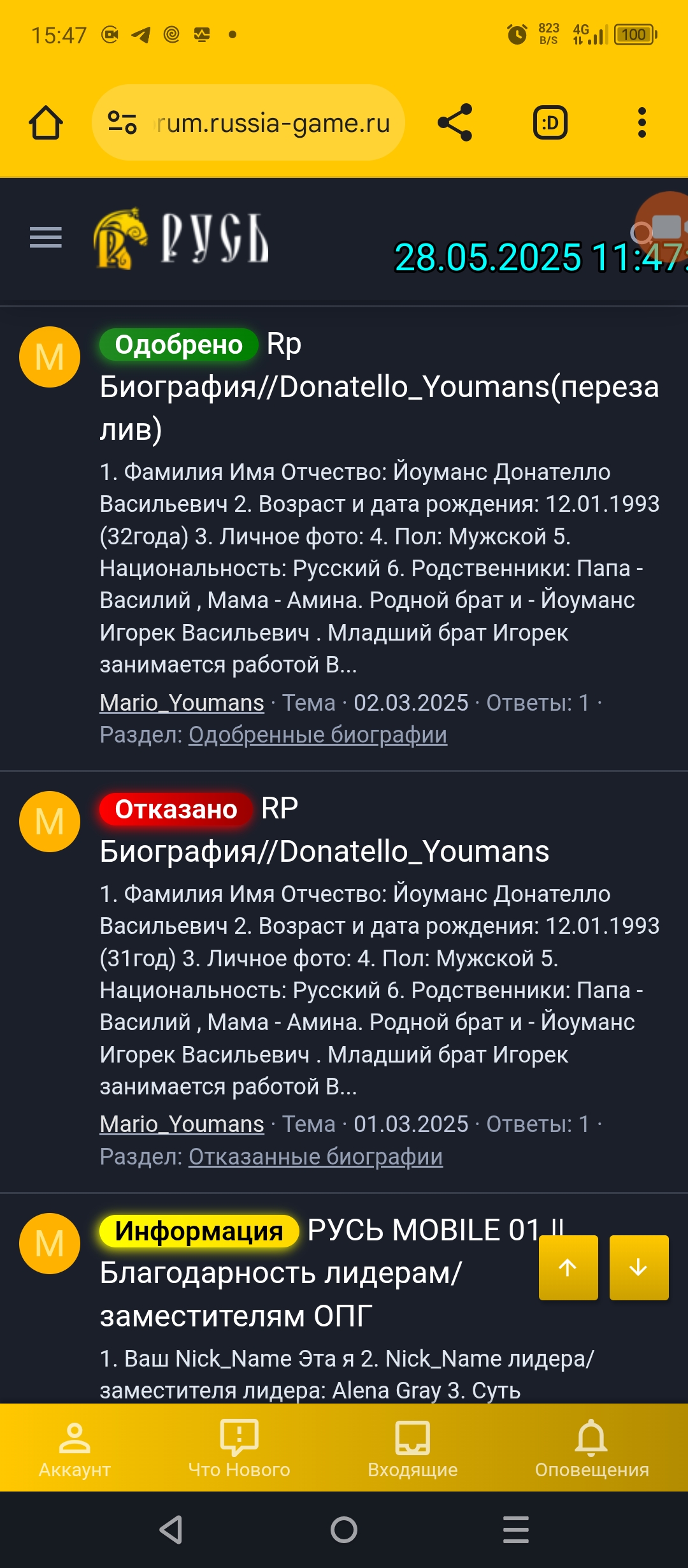Open the refused Donatello_Youmans biography thread
The image size is (688, 1568).
(325, 830)
